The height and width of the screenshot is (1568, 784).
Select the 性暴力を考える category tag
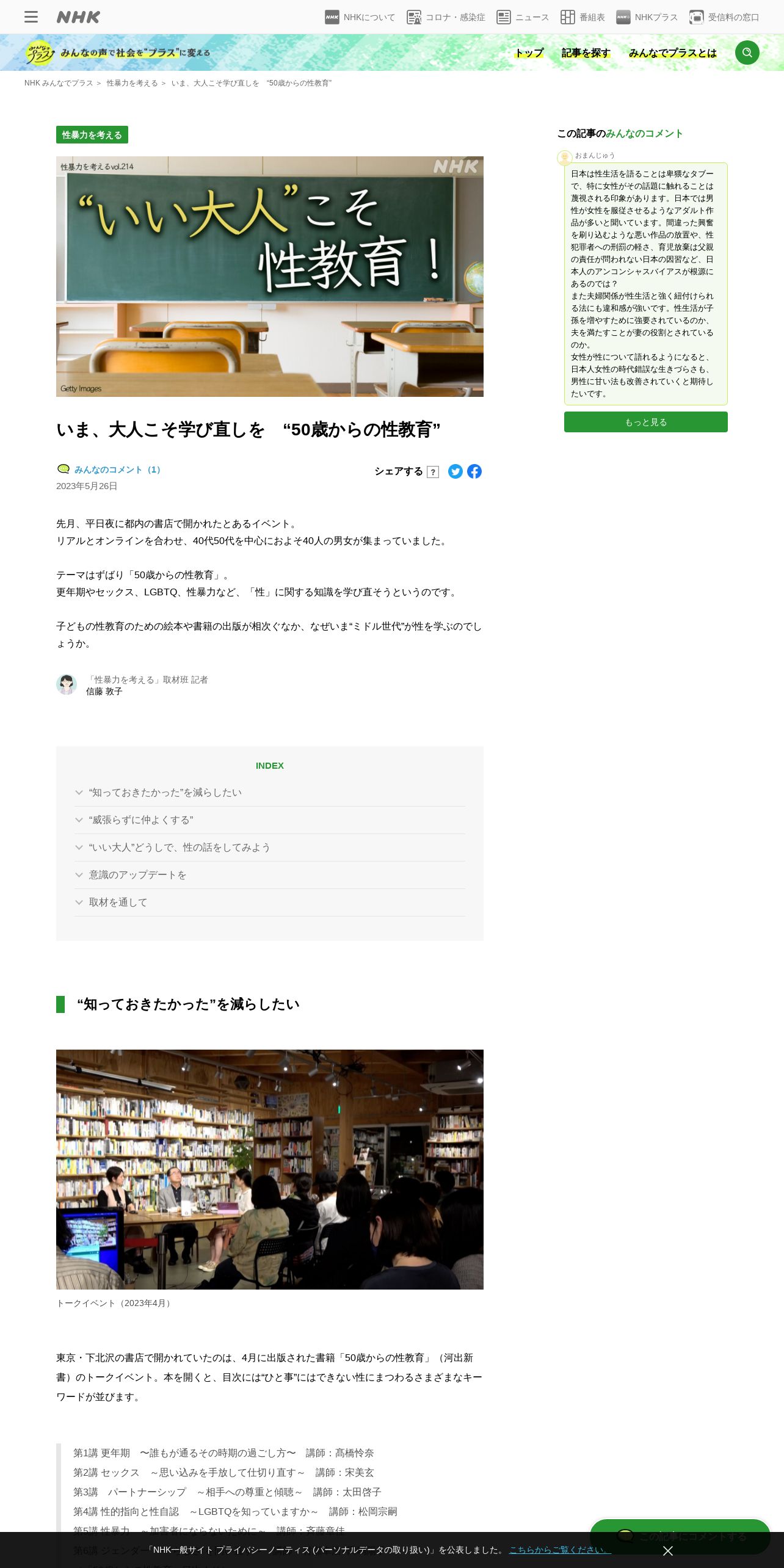(92, 135)
